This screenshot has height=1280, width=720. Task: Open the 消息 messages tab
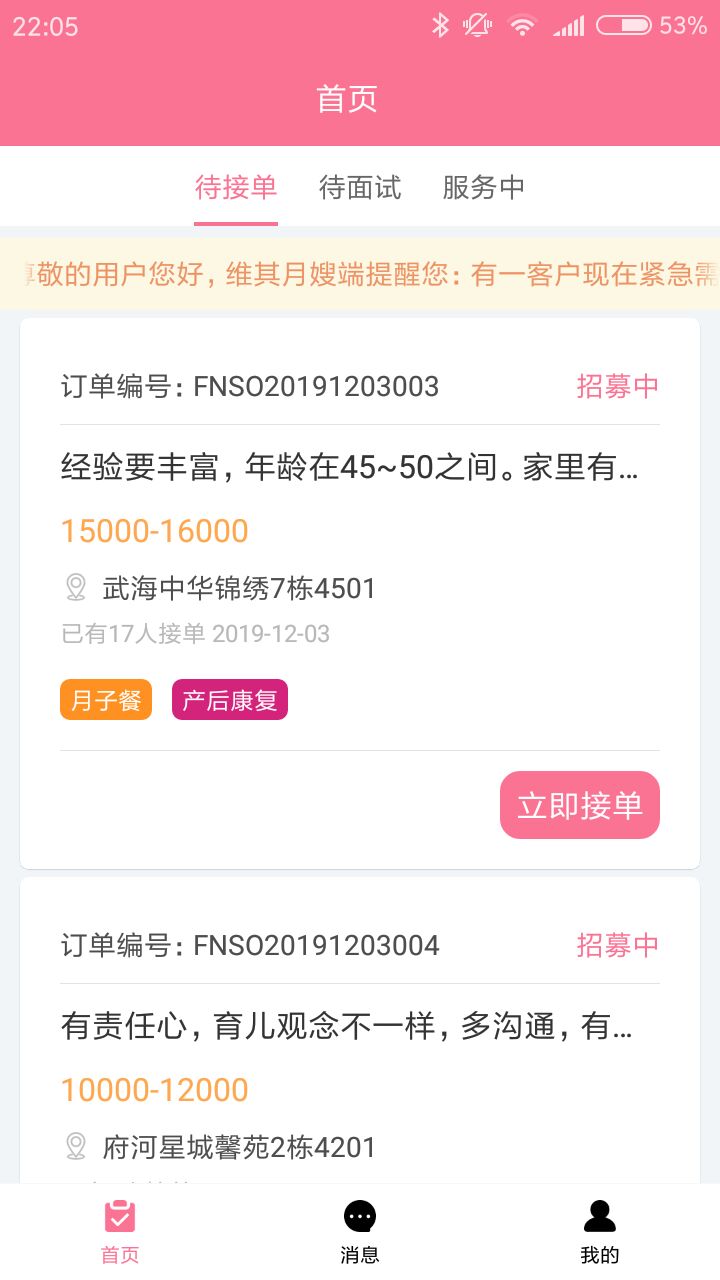(360, 1232)
